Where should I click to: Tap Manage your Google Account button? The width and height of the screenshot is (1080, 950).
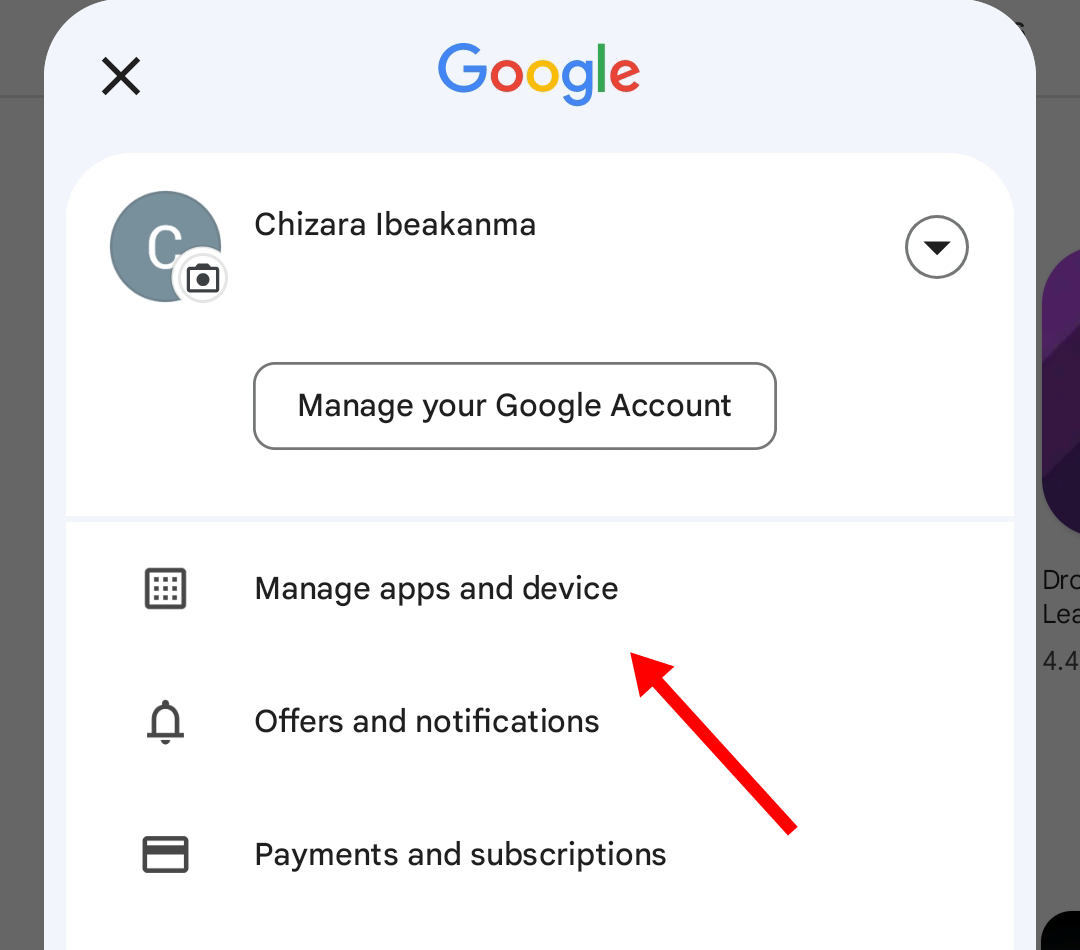coord(515,406)
